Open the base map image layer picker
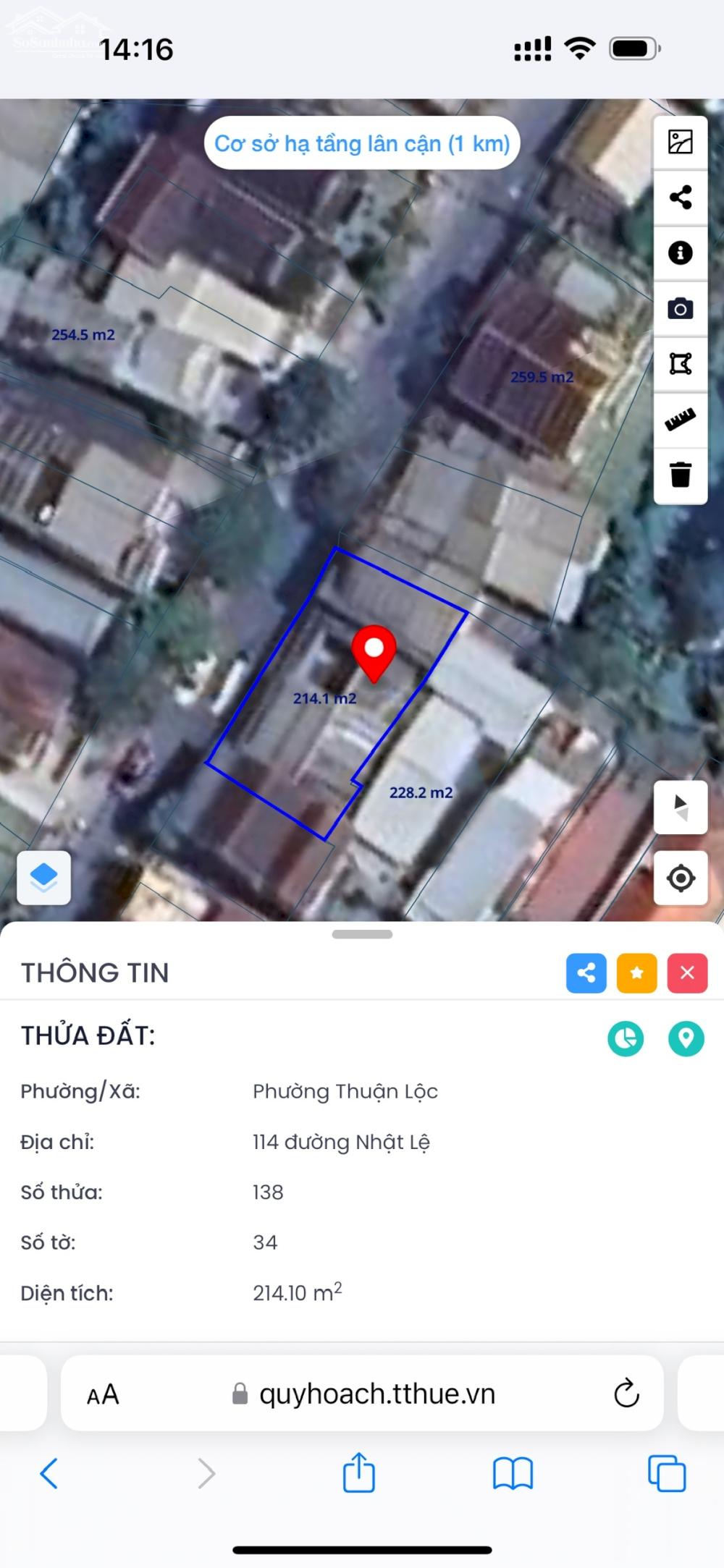724x1568 pixels. [680, 142]
